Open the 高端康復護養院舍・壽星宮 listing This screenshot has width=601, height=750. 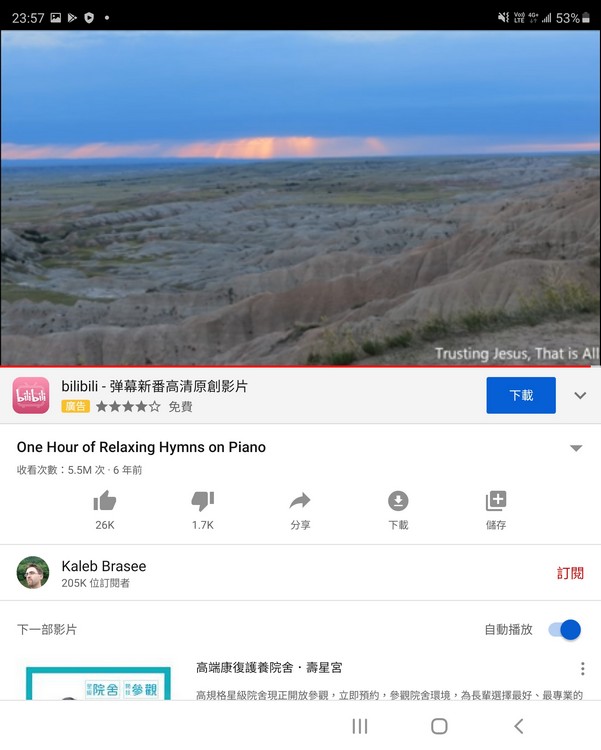click(x=270, y=668)
